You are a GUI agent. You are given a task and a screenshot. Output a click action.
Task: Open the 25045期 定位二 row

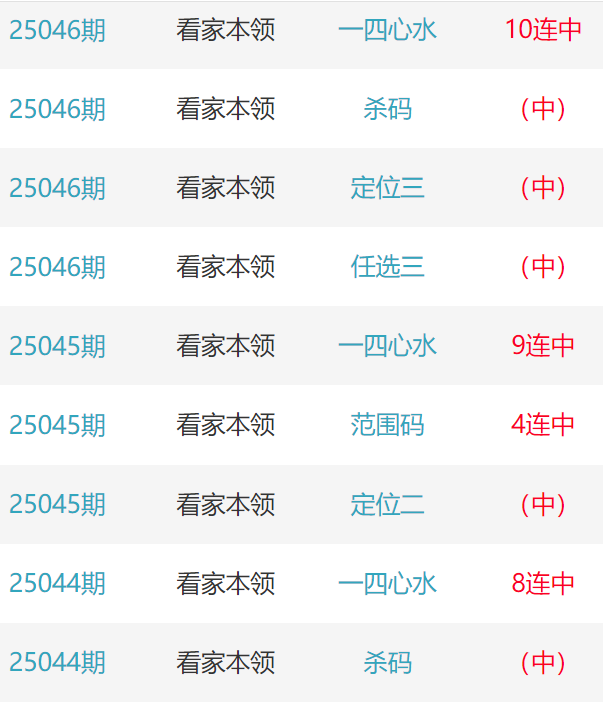[387, 504]
